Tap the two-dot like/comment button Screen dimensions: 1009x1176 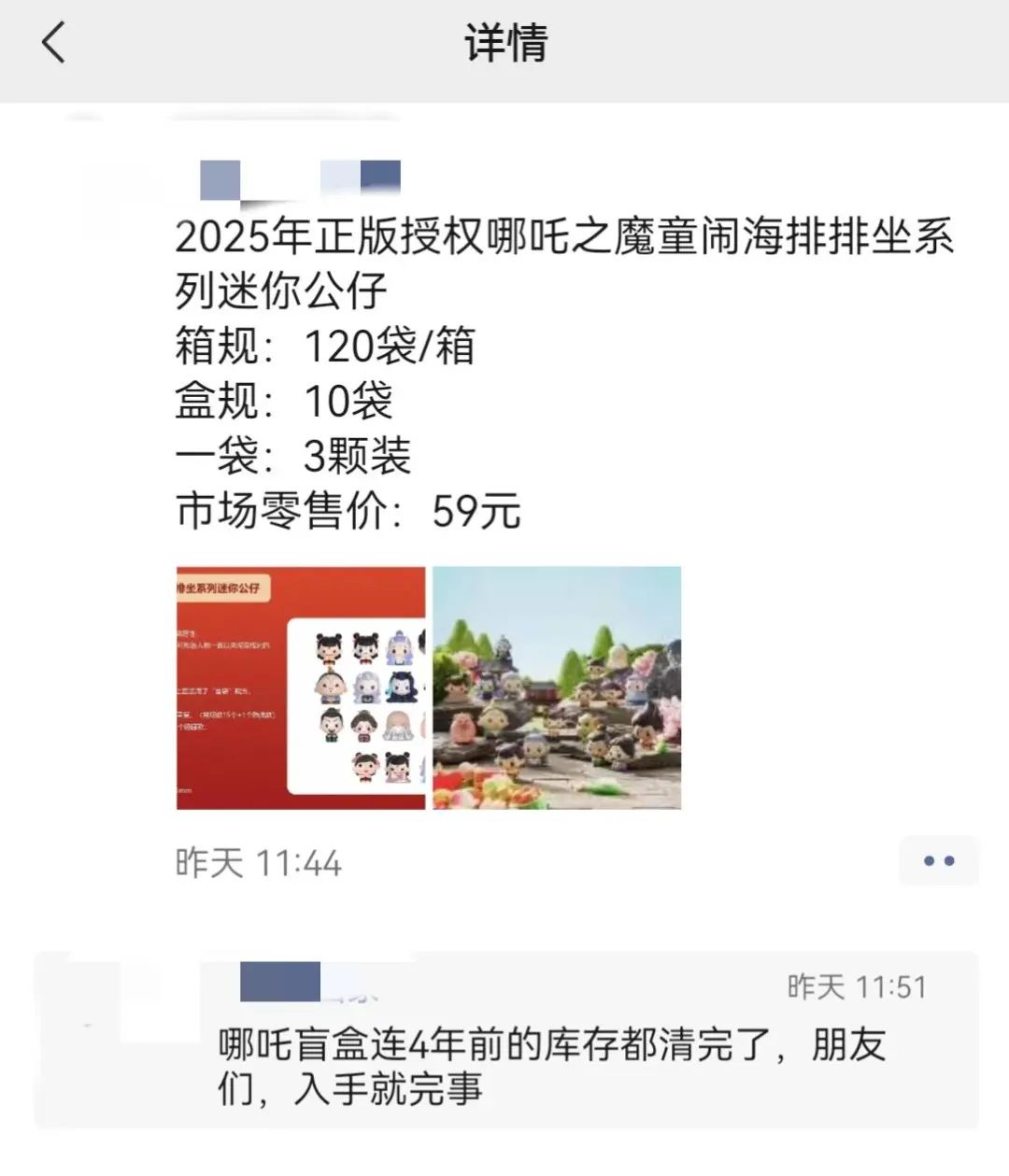[x=938, y=860]
